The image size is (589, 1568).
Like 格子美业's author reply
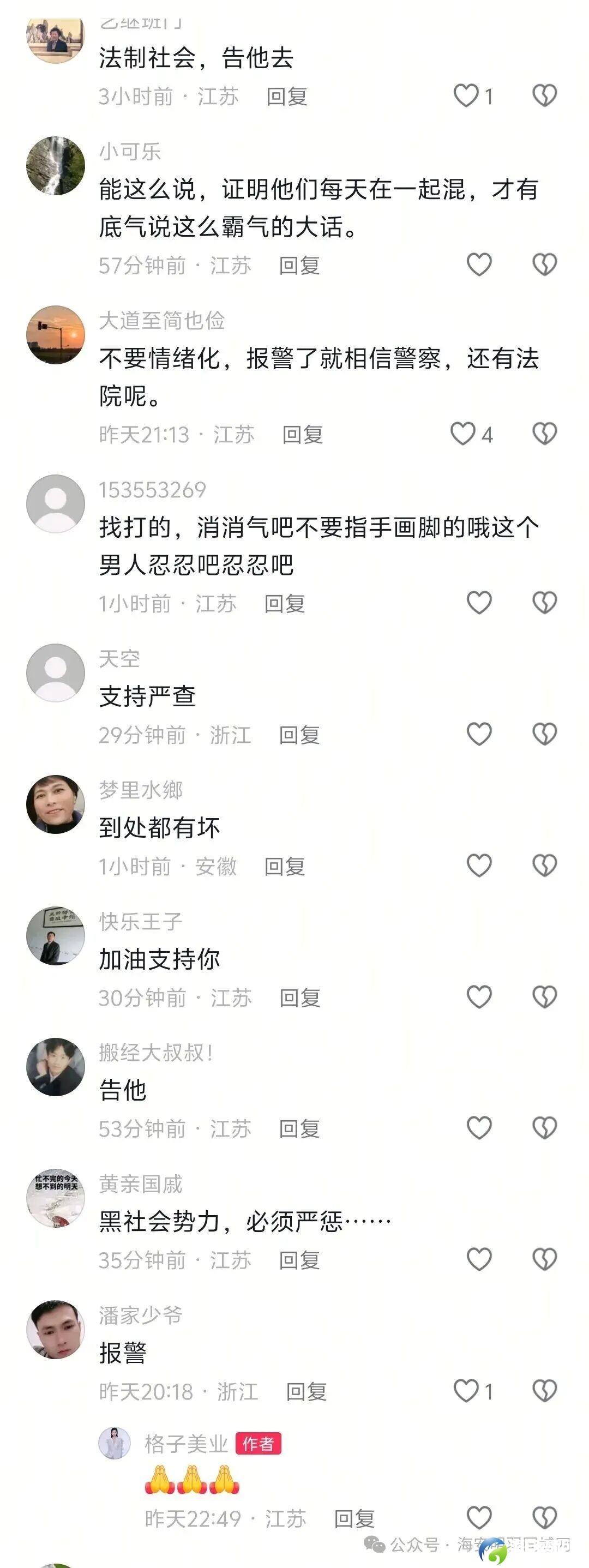[x=479, y=1518]
